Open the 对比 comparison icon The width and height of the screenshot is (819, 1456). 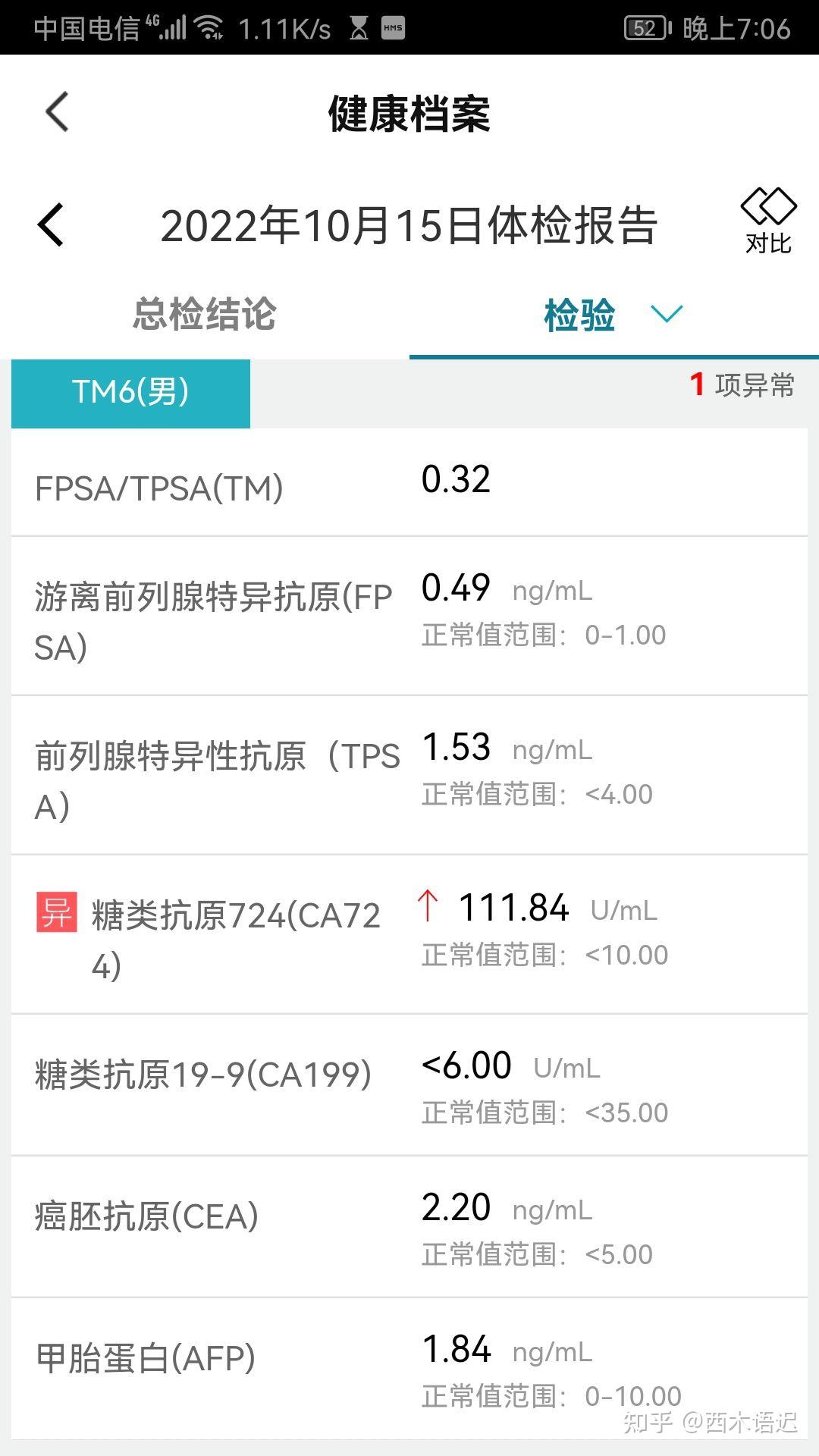pyautogui.click(x=767, y=216)
